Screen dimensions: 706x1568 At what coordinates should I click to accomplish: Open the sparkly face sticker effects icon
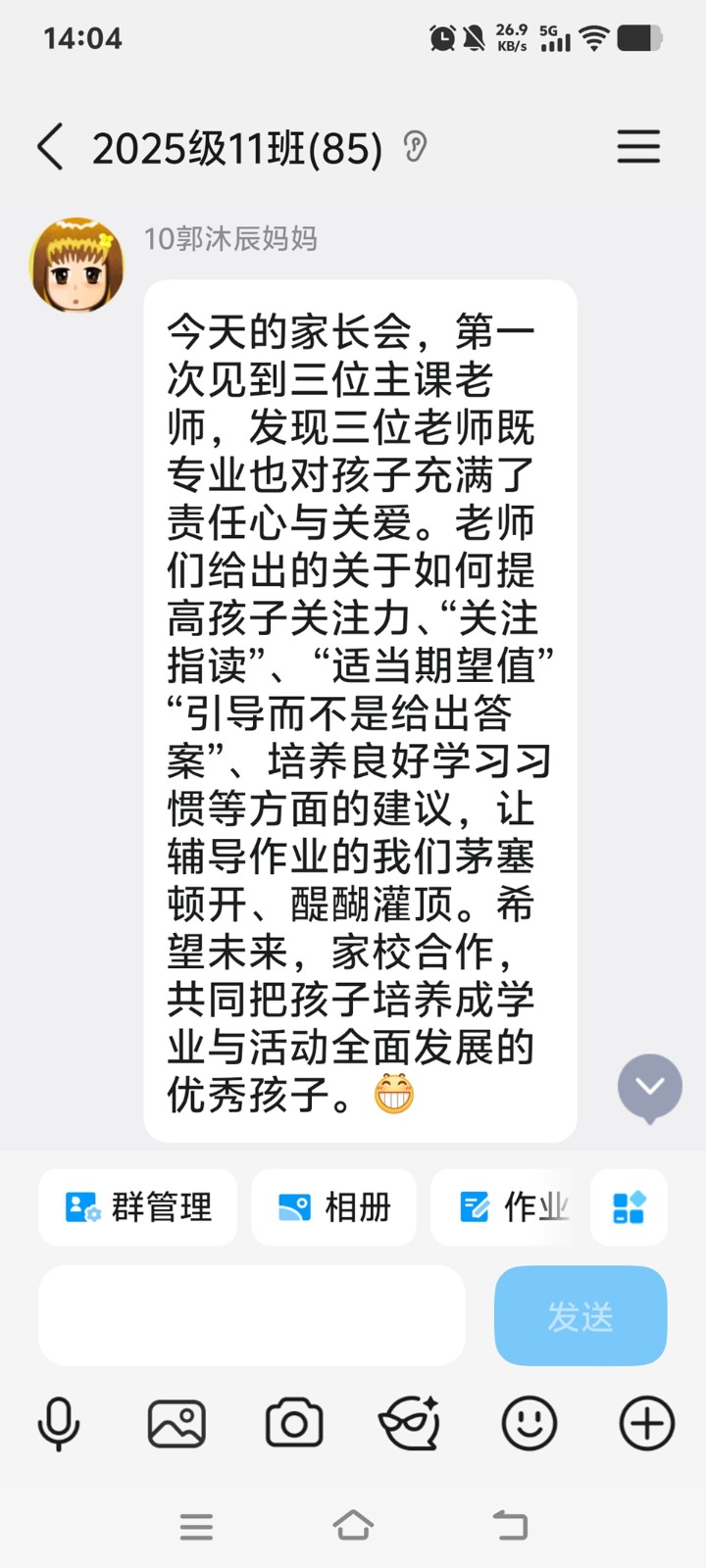point(410,1423)
